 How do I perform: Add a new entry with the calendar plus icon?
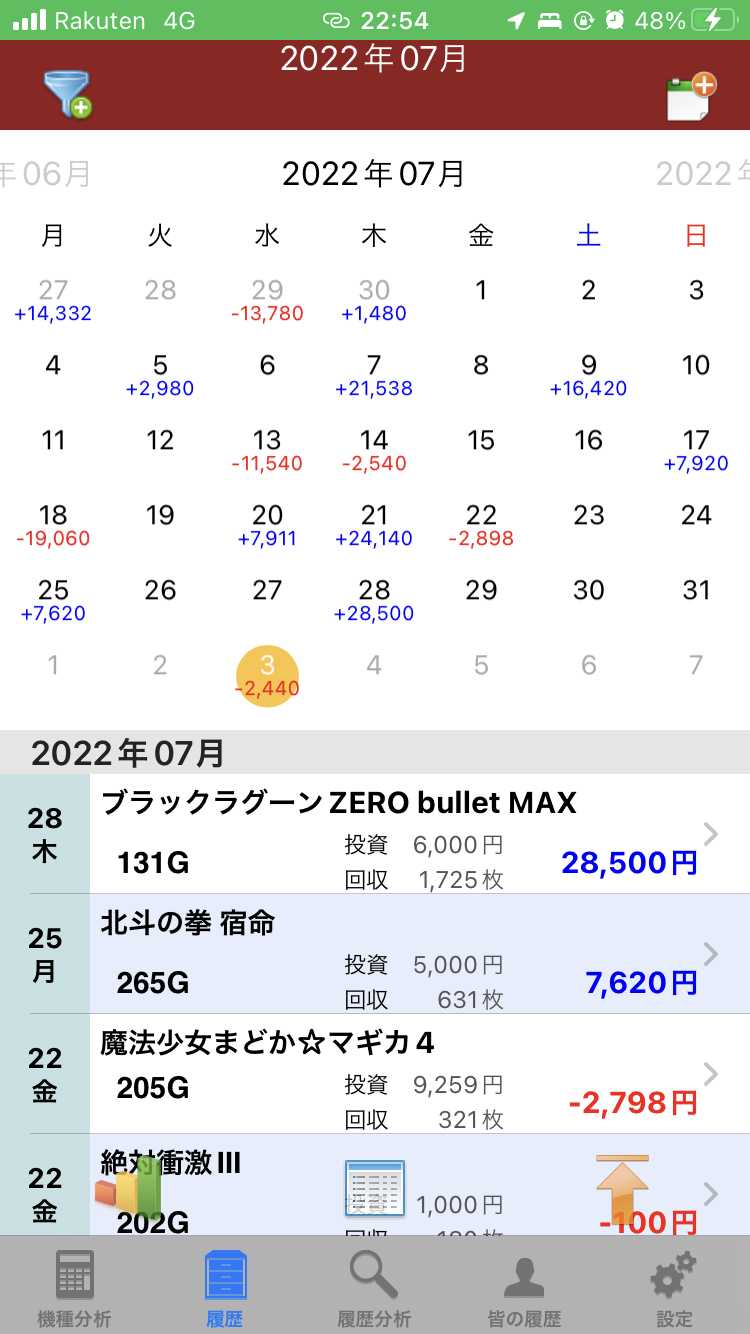pyautogui.click(x=691, y=97)
